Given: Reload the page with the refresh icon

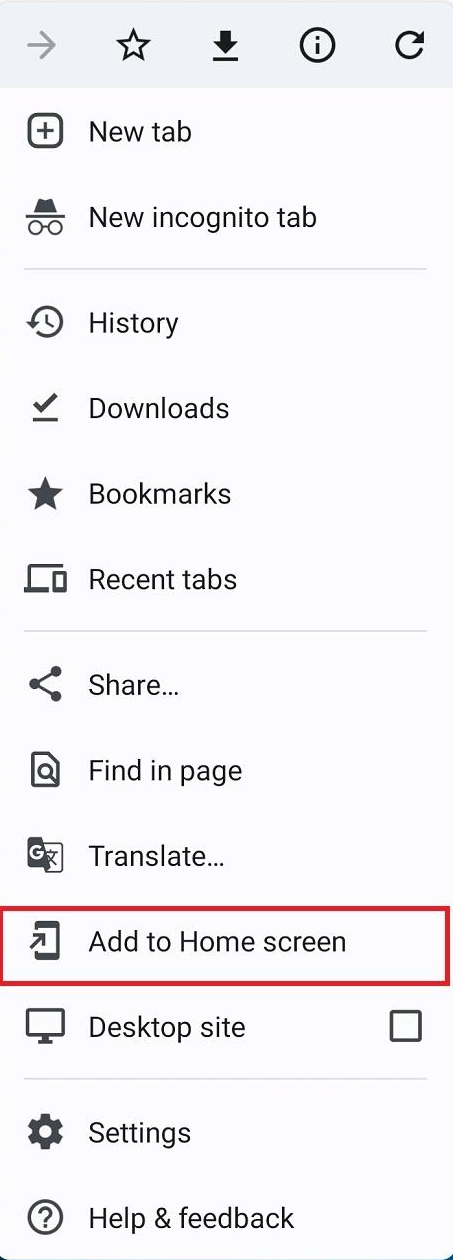Looking at the screenshot, I should pos(410,46).
